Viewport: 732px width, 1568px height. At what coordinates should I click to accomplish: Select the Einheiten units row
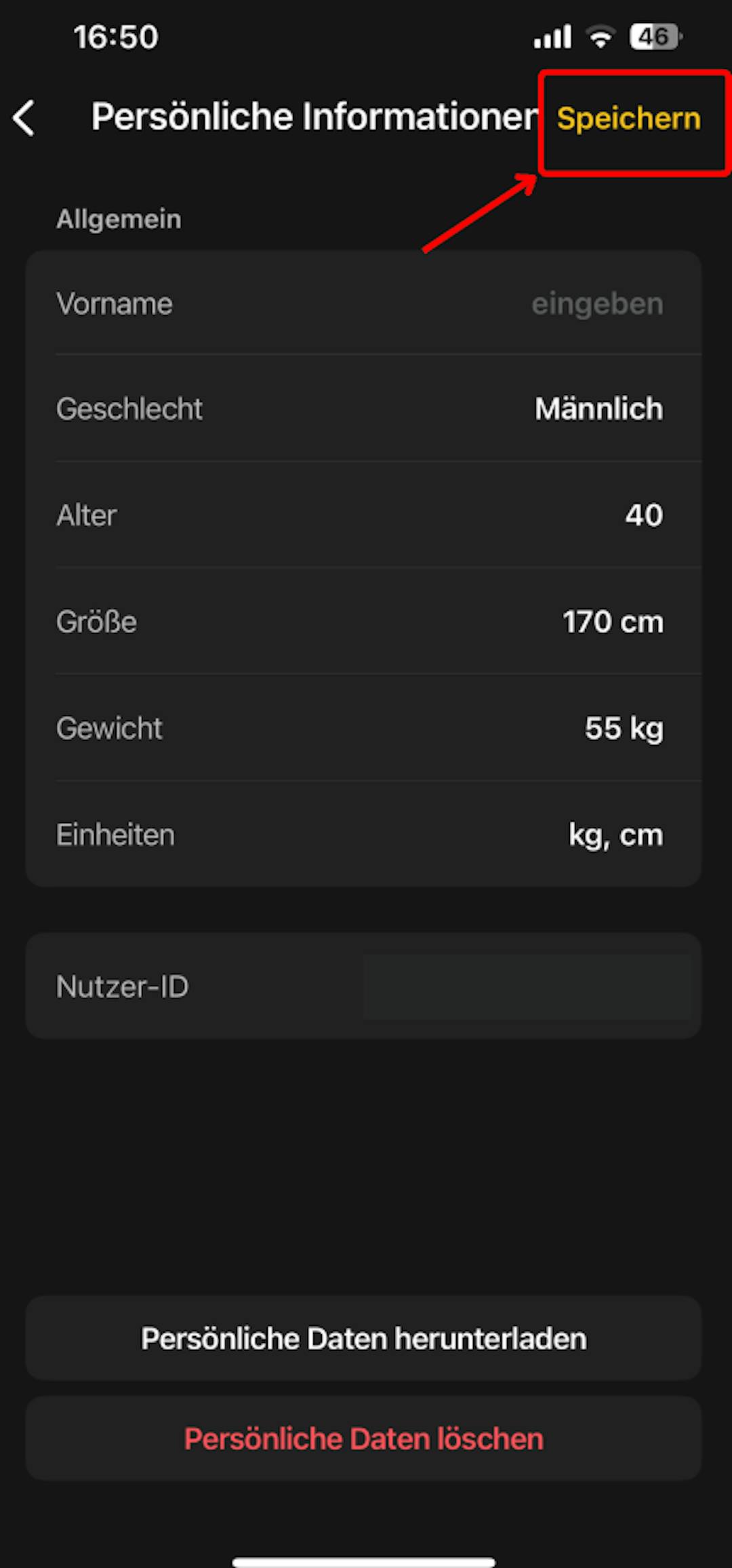coord(363,835)
